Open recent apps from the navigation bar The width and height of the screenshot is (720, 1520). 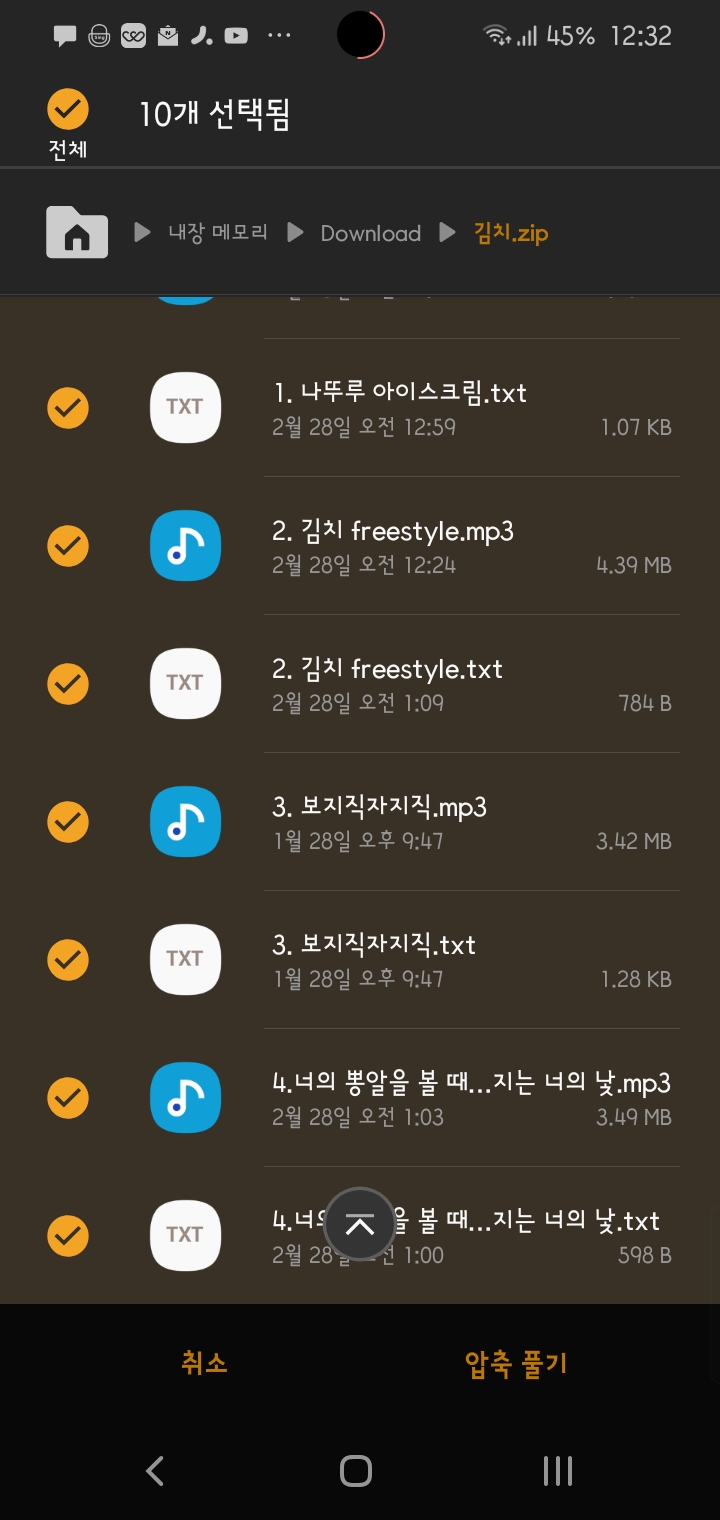click(557, 1470)
